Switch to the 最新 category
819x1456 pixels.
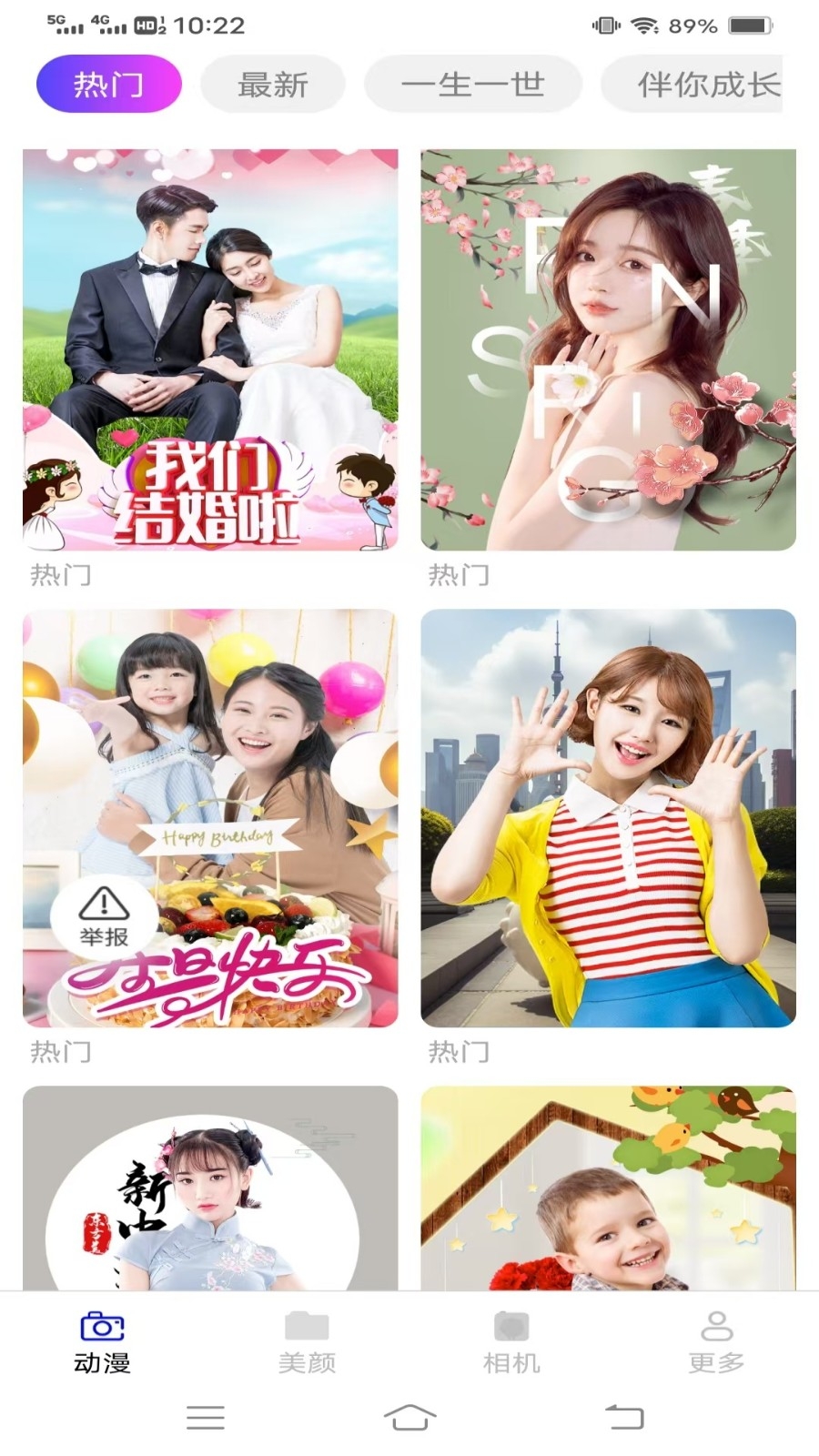tap(272, 85)
